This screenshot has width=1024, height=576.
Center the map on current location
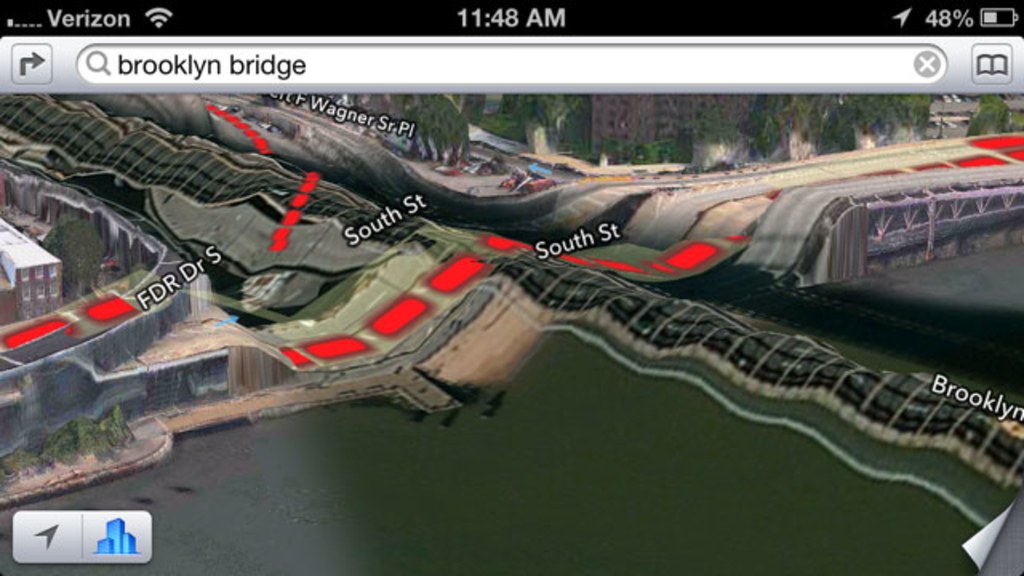47,537
